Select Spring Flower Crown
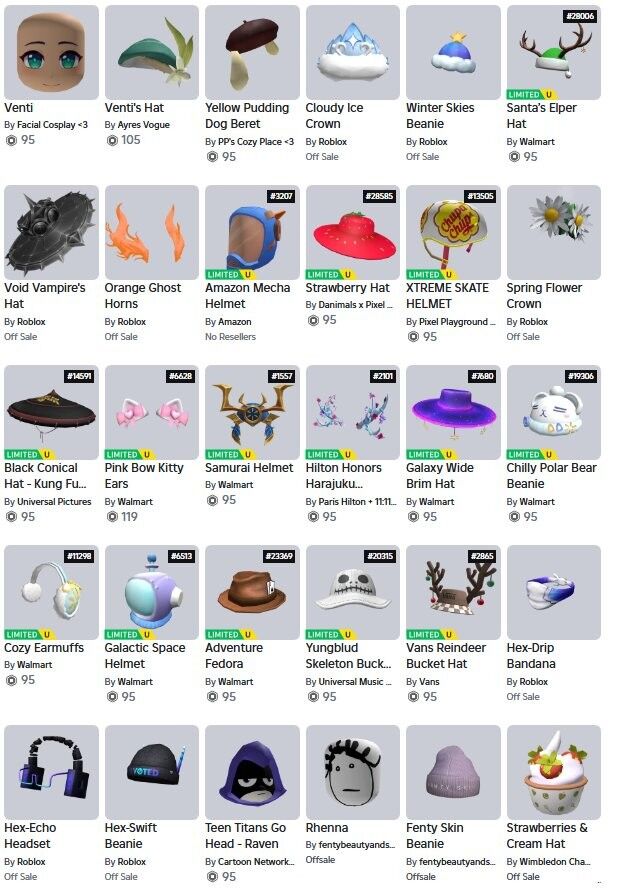The width and height of the screenshot is (642, 895). tap(553, 232)
